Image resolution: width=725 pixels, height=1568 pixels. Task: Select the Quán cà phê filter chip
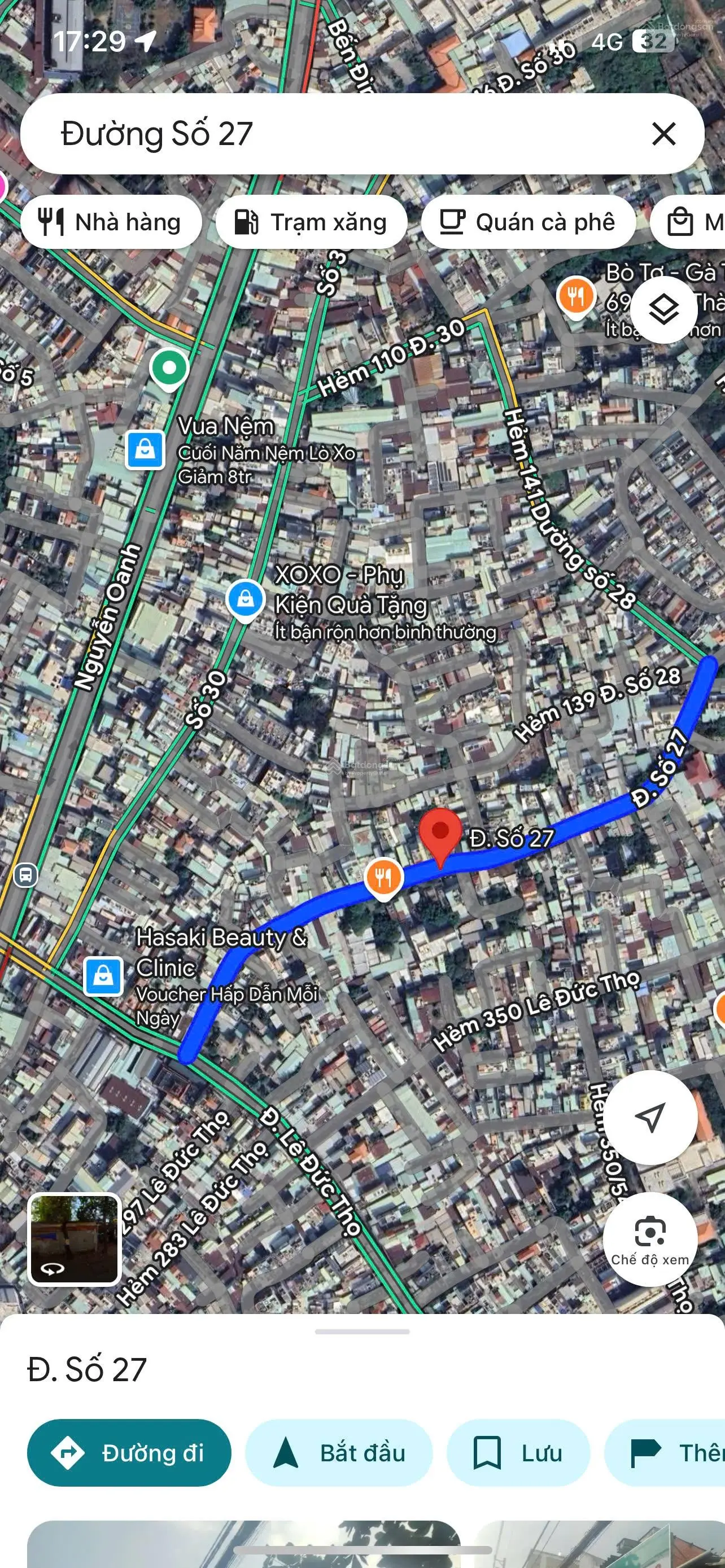point(528,222)
